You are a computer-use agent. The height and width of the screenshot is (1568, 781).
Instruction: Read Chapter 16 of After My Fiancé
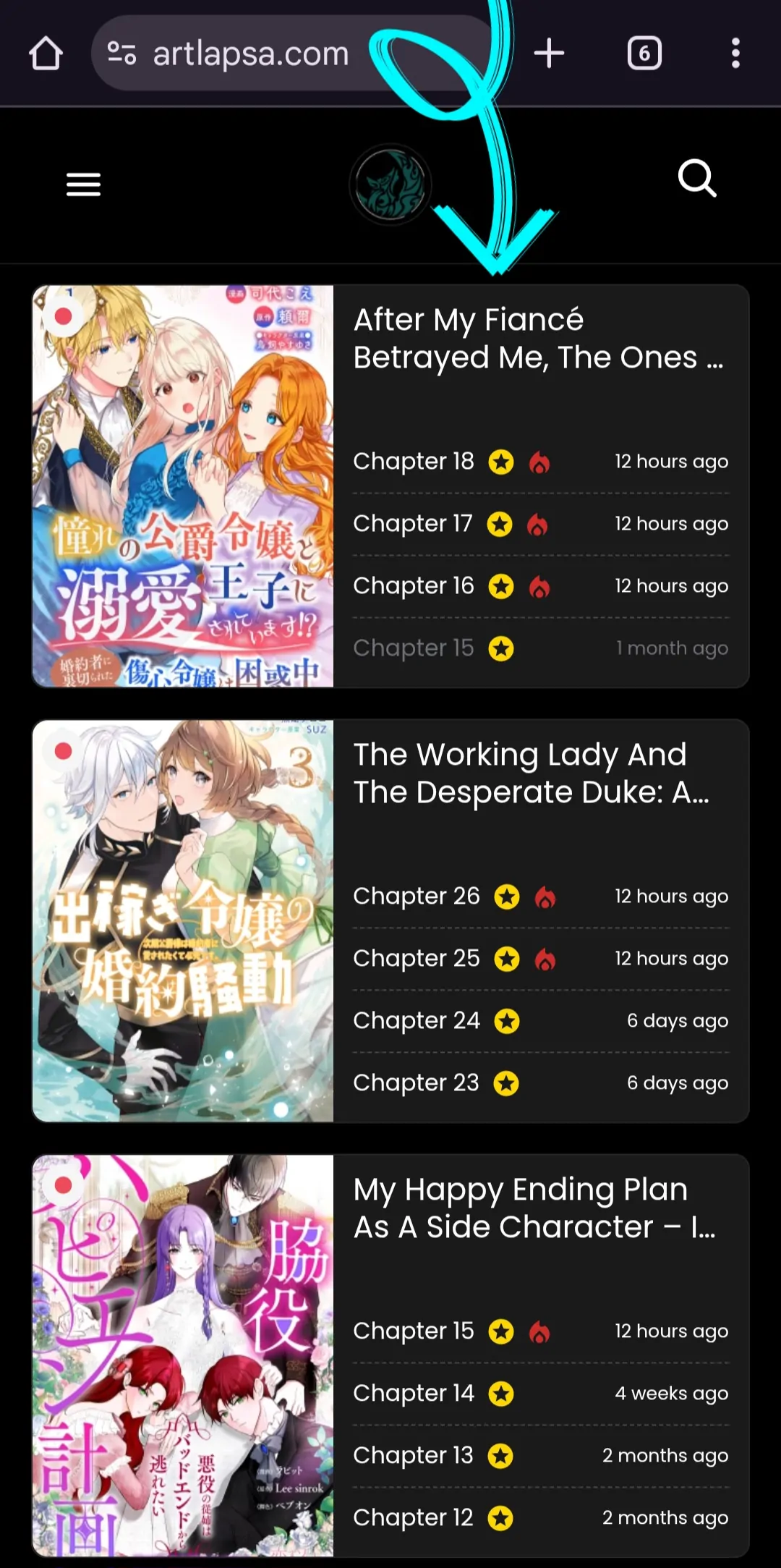[414, 586]
